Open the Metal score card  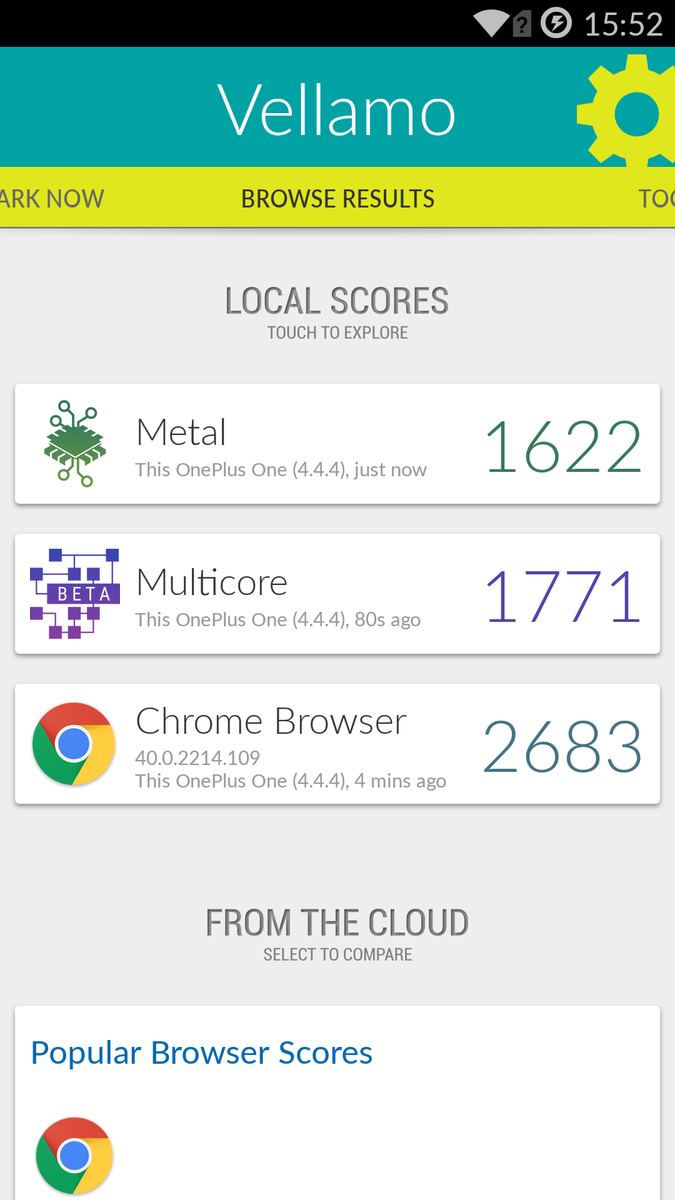tap(337, 444)
